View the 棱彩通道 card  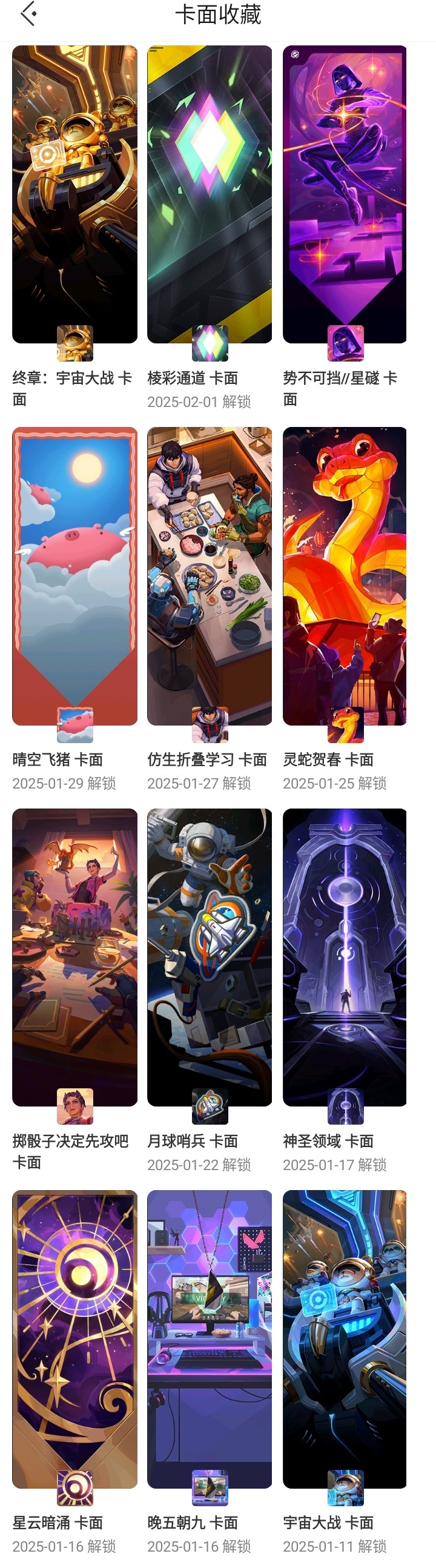(209, 195)
